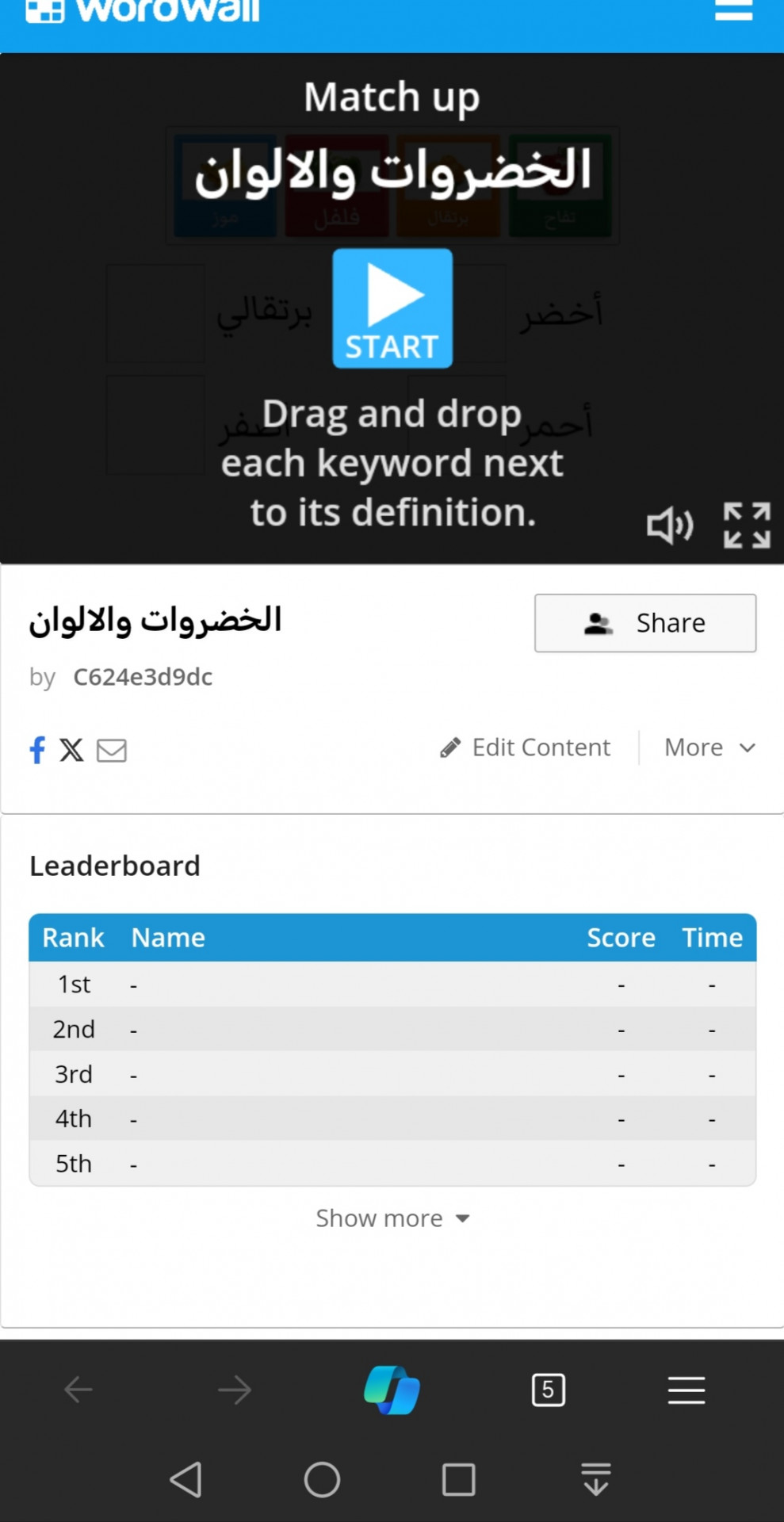
Task: Go to the system home screen
Action: click(x=322, y=1479)
